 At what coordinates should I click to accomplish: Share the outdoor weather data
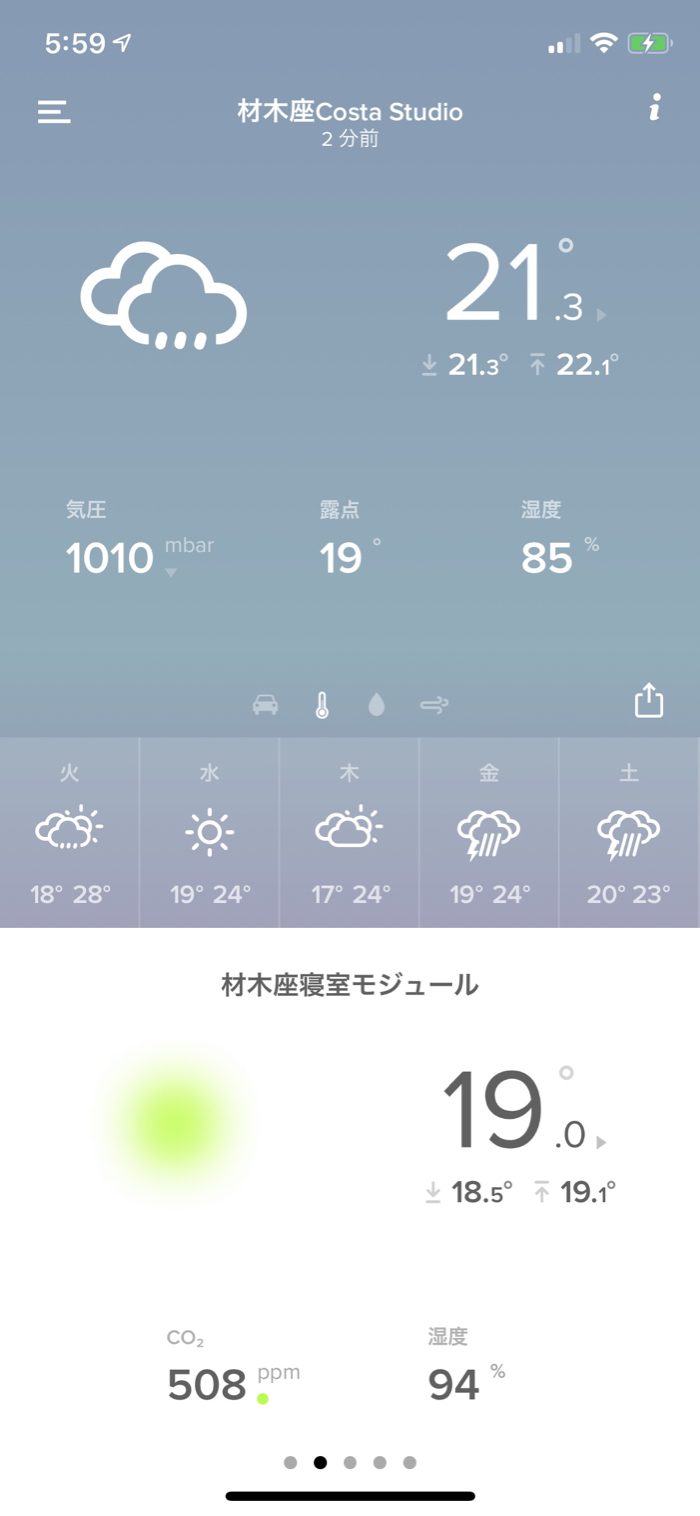[x=649, y=700]
